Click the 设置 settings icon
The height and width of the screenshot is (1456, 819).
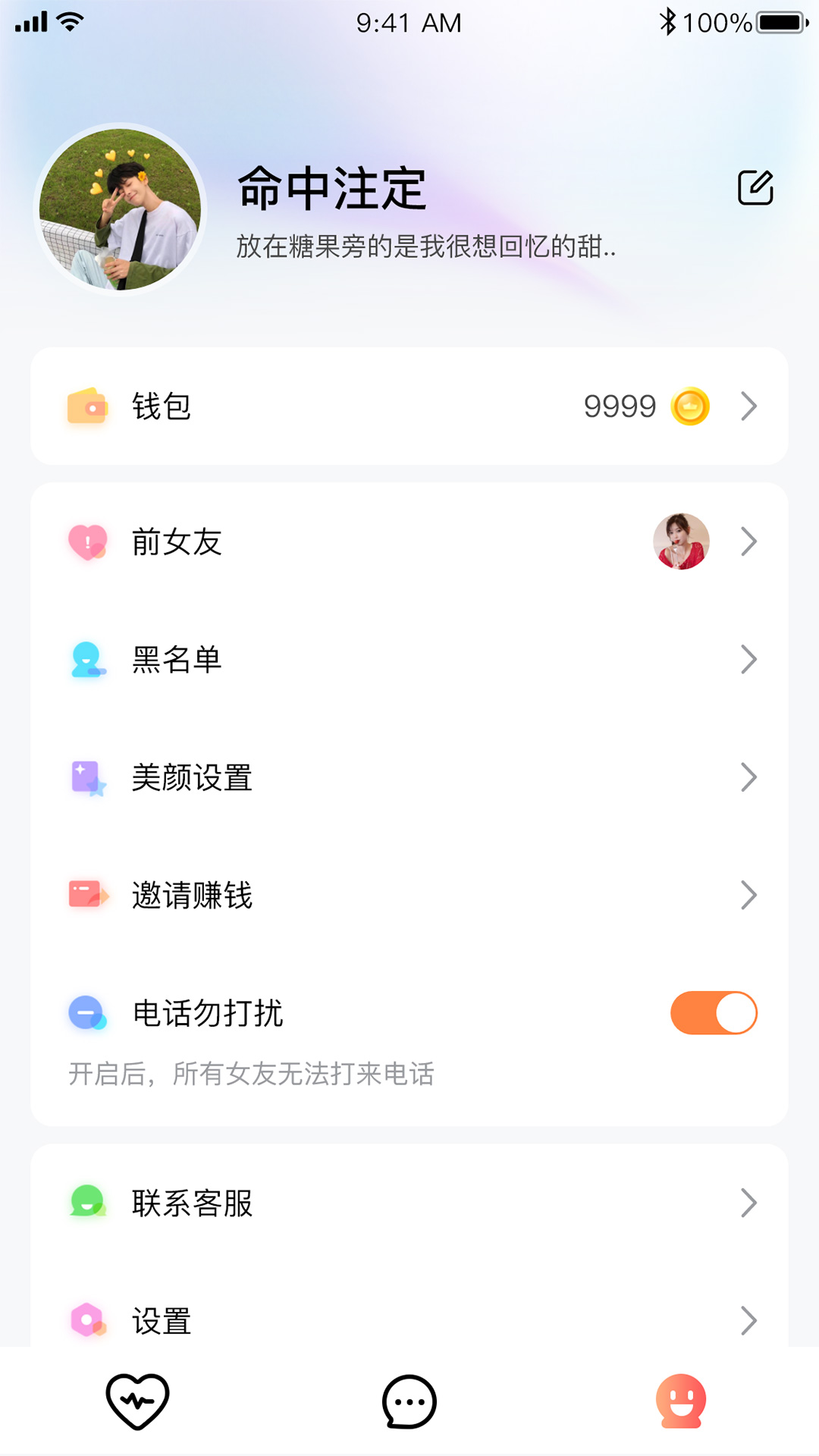click(87, 1321)
